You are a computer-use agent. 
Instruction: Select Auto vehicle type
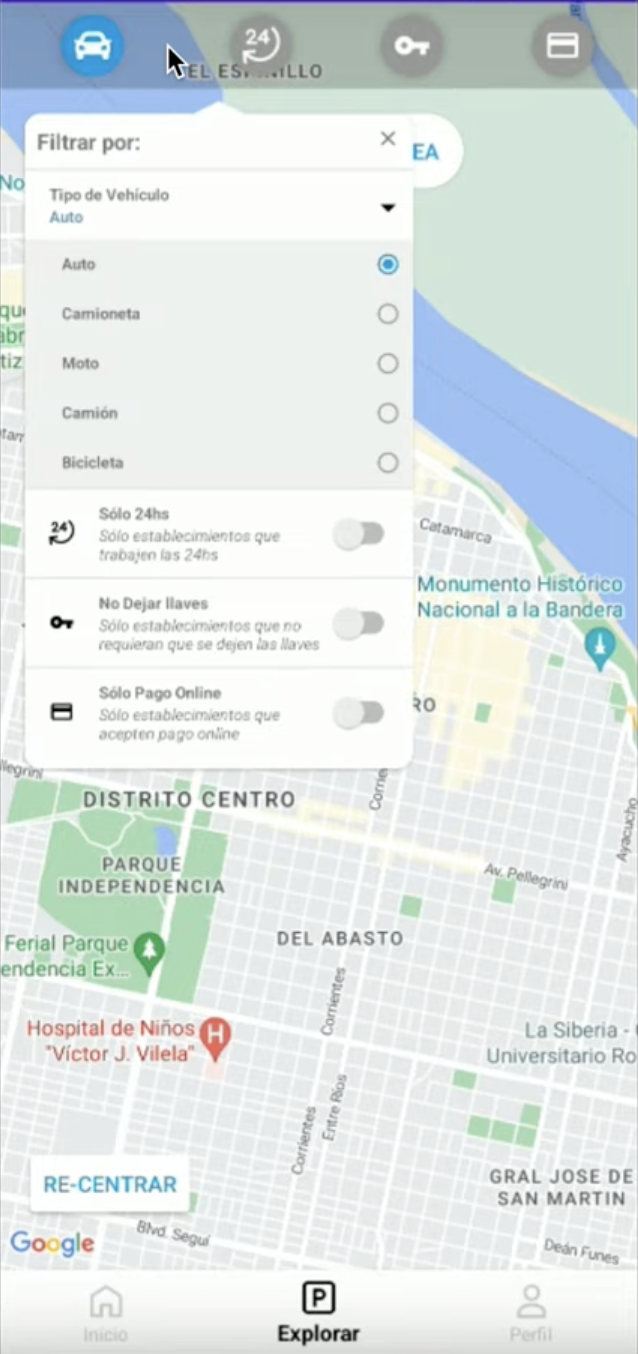click(x=388, y=264)
